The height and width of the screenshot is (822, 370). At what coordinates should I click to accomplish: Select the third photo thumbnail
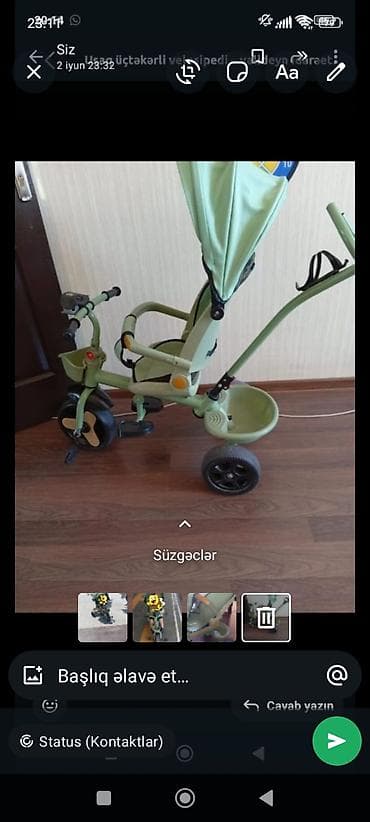pos(212,617)
